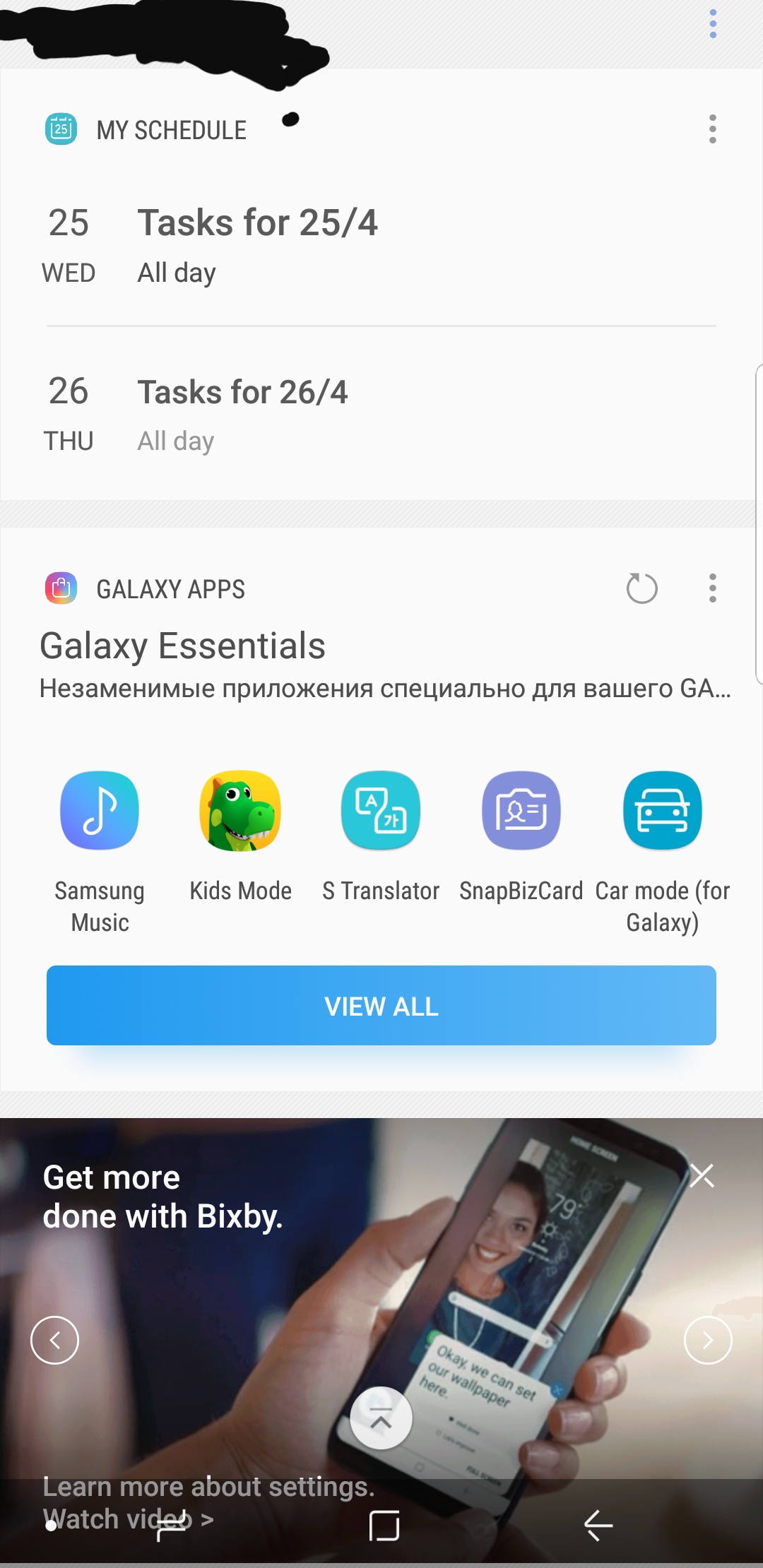
Task: Open Galaxy Apps card options menu
Action: click(x=713, y=588)
